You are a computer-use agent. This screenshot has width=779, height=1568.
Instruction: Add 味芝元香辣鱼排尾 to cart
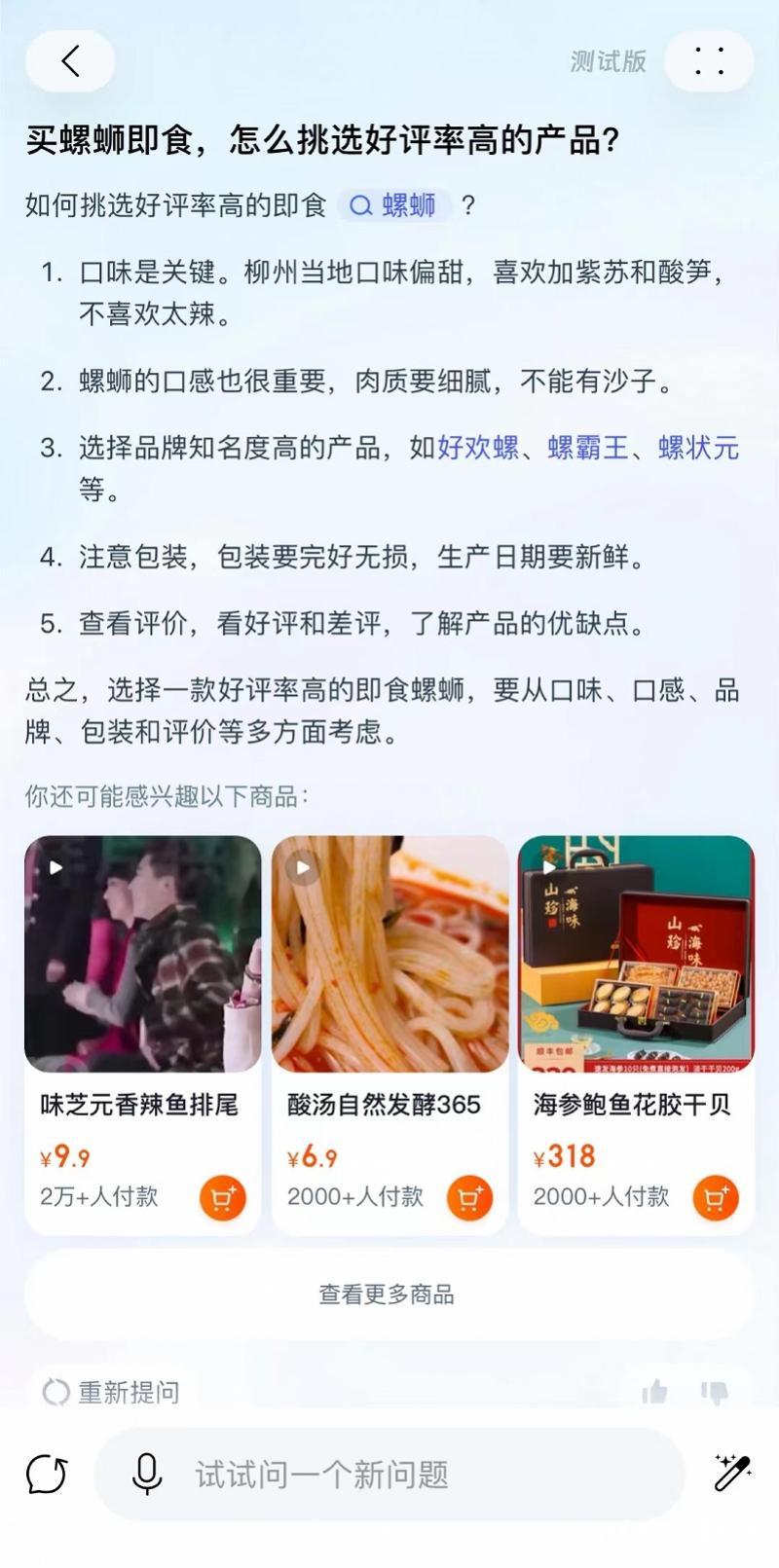pyautogui.click(x=223, y=1198)
